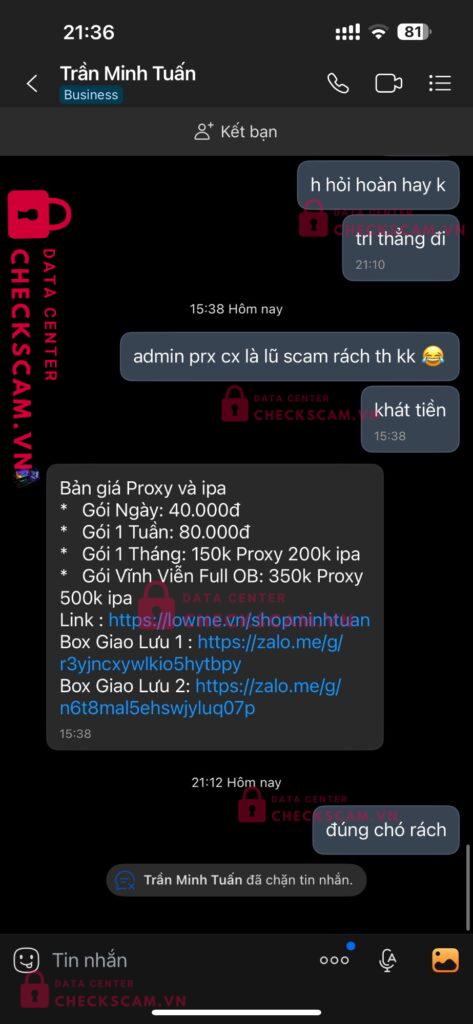The width and height of the screenshot is (473, 1024).
Task: Open Box Giao Lưu 2 zalo link
Action: [200, 697]
